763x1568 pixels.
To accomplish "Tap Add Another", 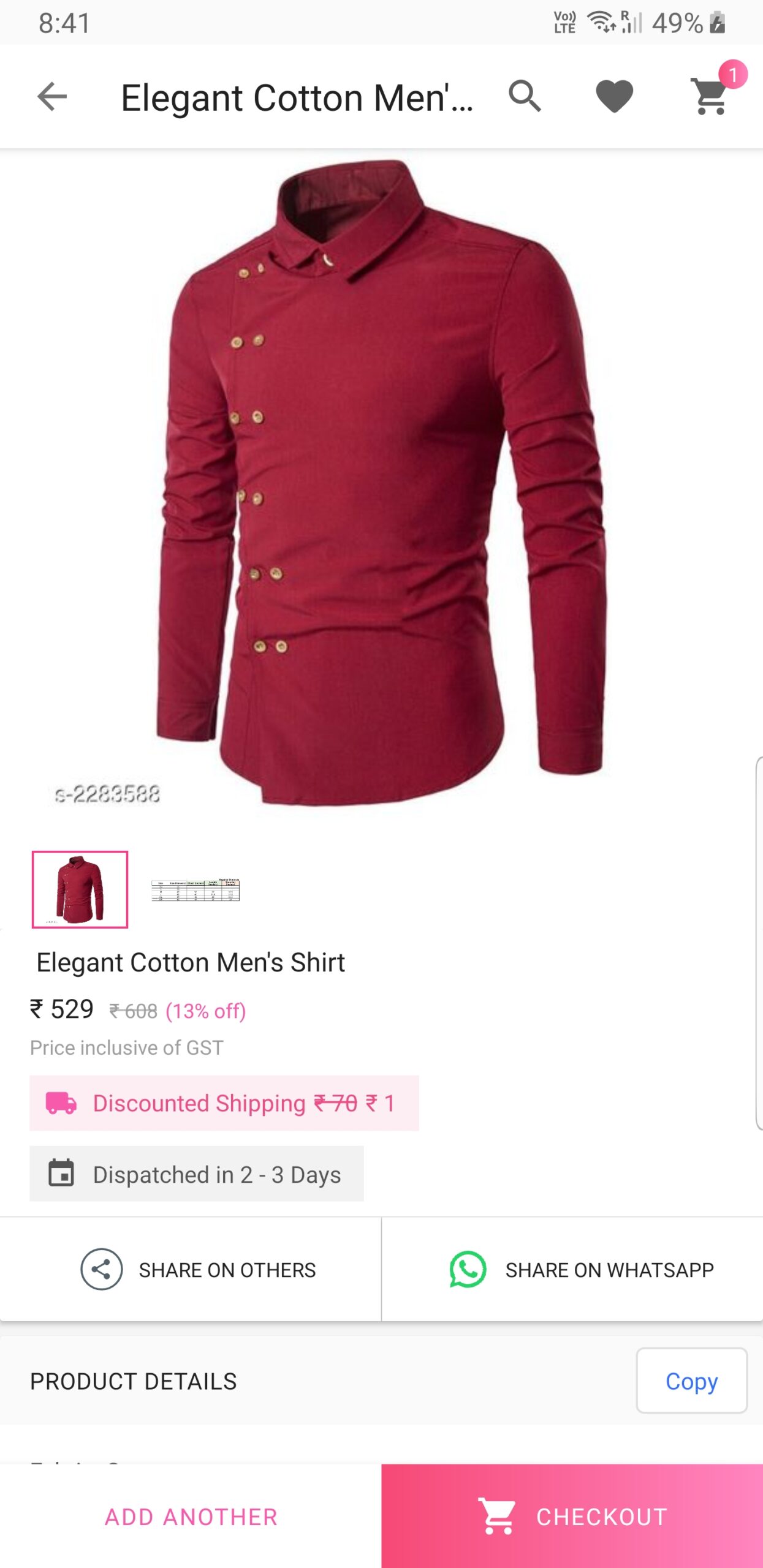I will pyautogui.click(x=191, y=1517).
